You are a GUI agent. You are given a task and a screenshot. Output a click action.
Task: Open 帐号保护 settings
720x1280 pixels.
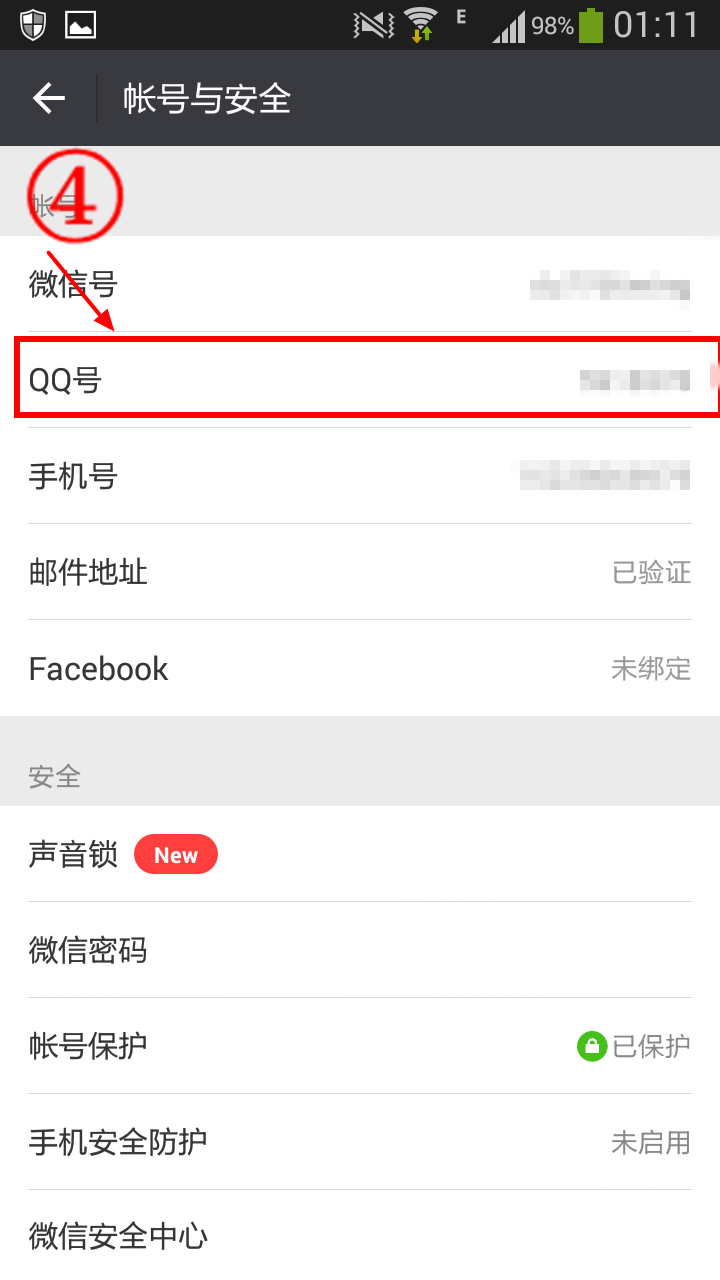(x=360, y=1046)
